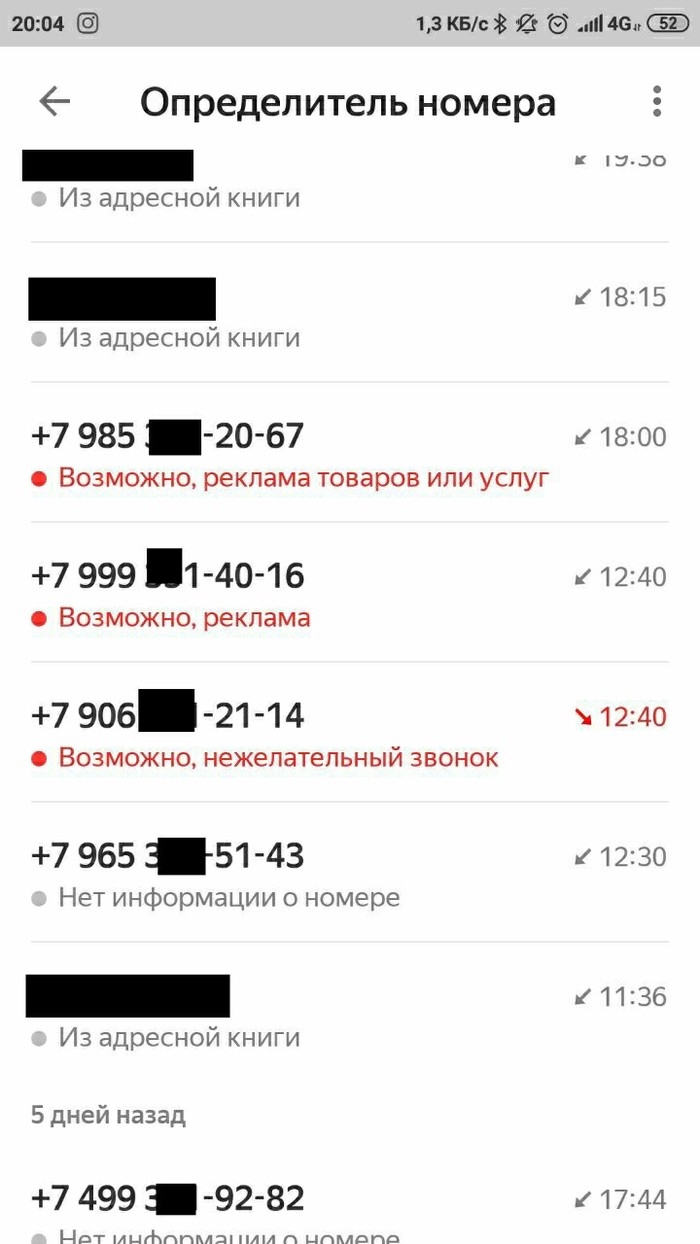Open the +7 965 call ending in 51-43
700x1244 pixels.
(x=348, y=873)
